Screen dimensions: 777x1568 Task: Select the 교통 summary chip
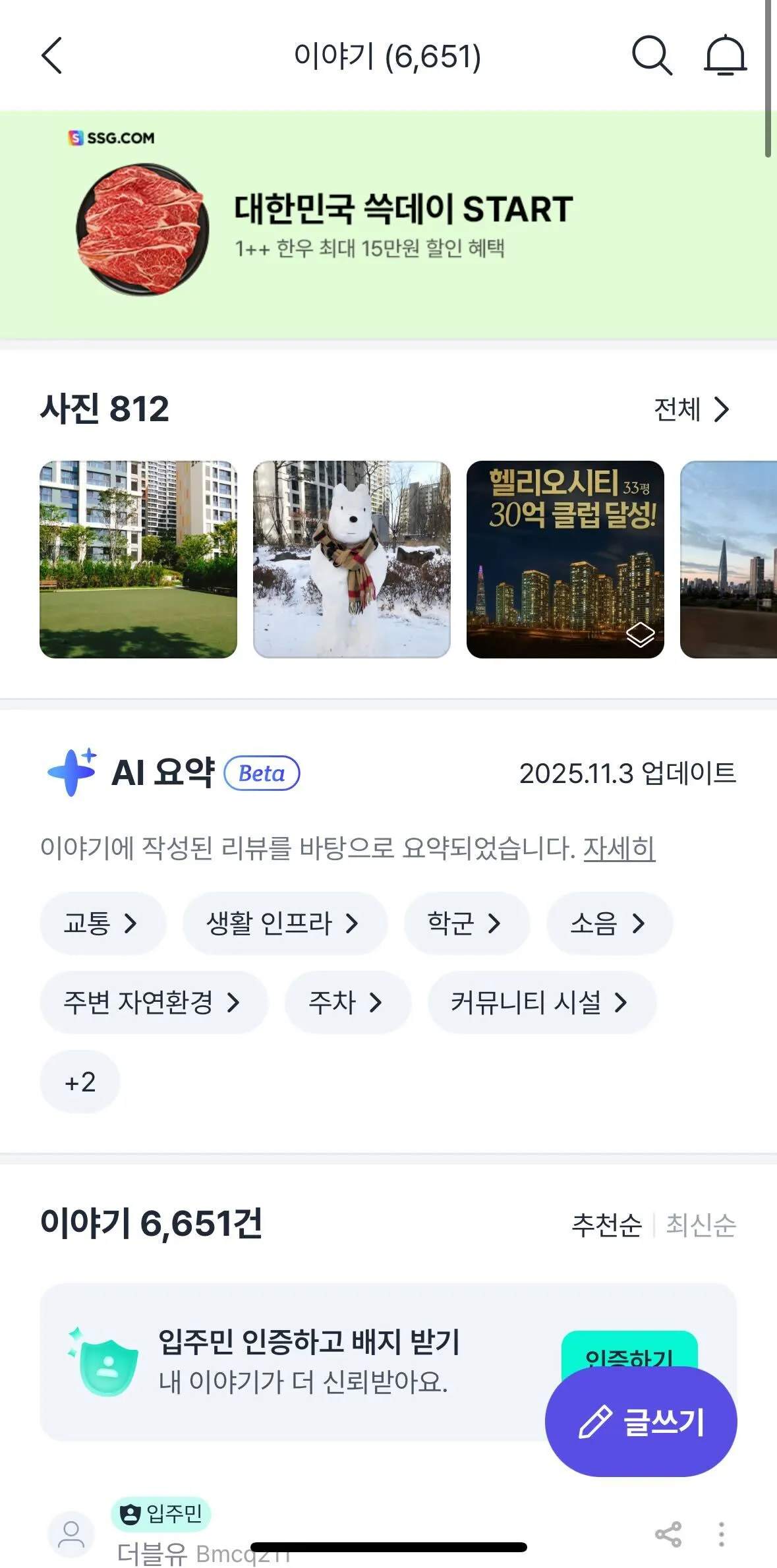[x=102, y=923]
